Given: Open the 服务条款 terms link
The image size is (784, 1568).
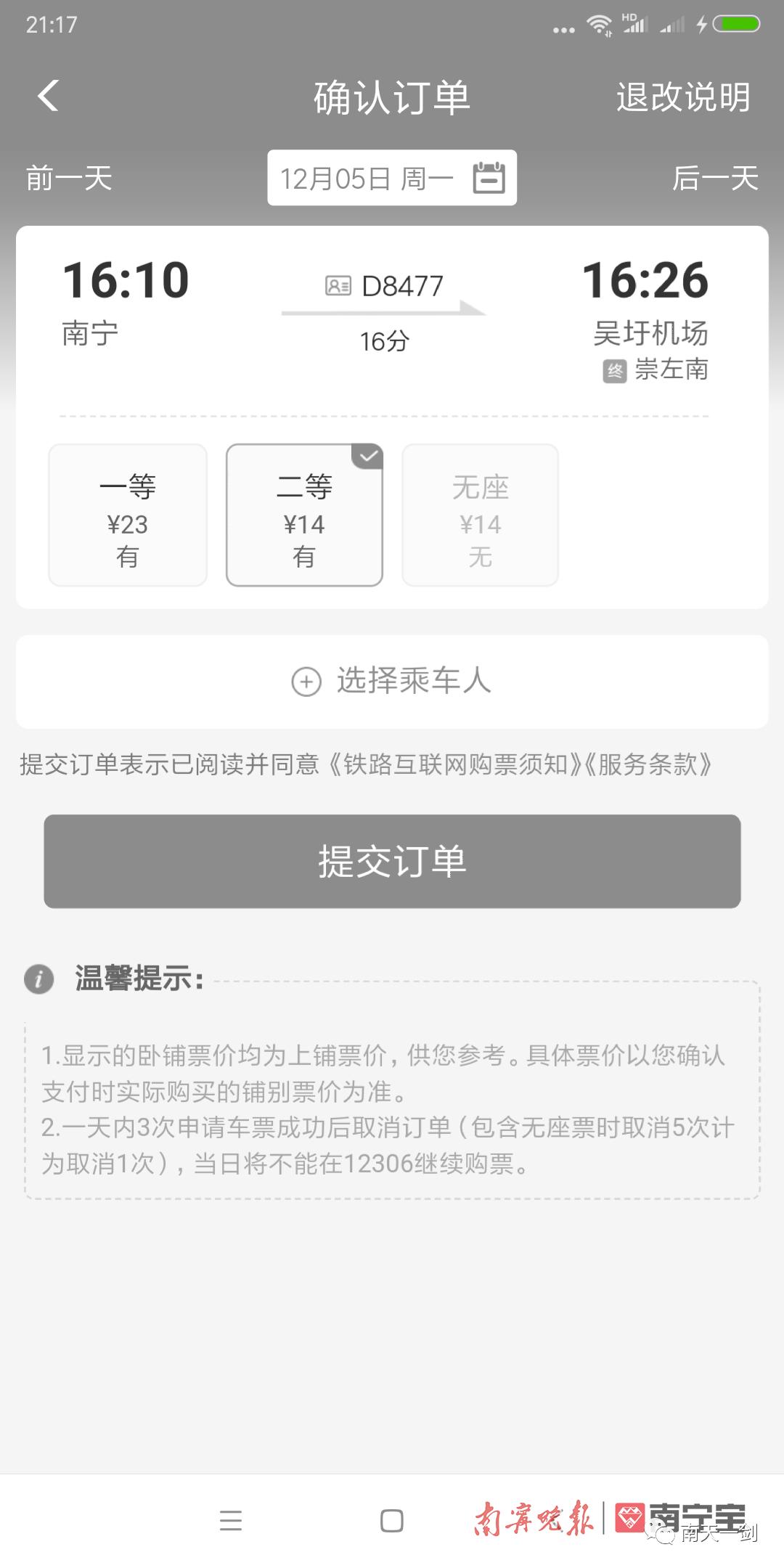Looking at the screenshot, I should [x=650, y=763].
